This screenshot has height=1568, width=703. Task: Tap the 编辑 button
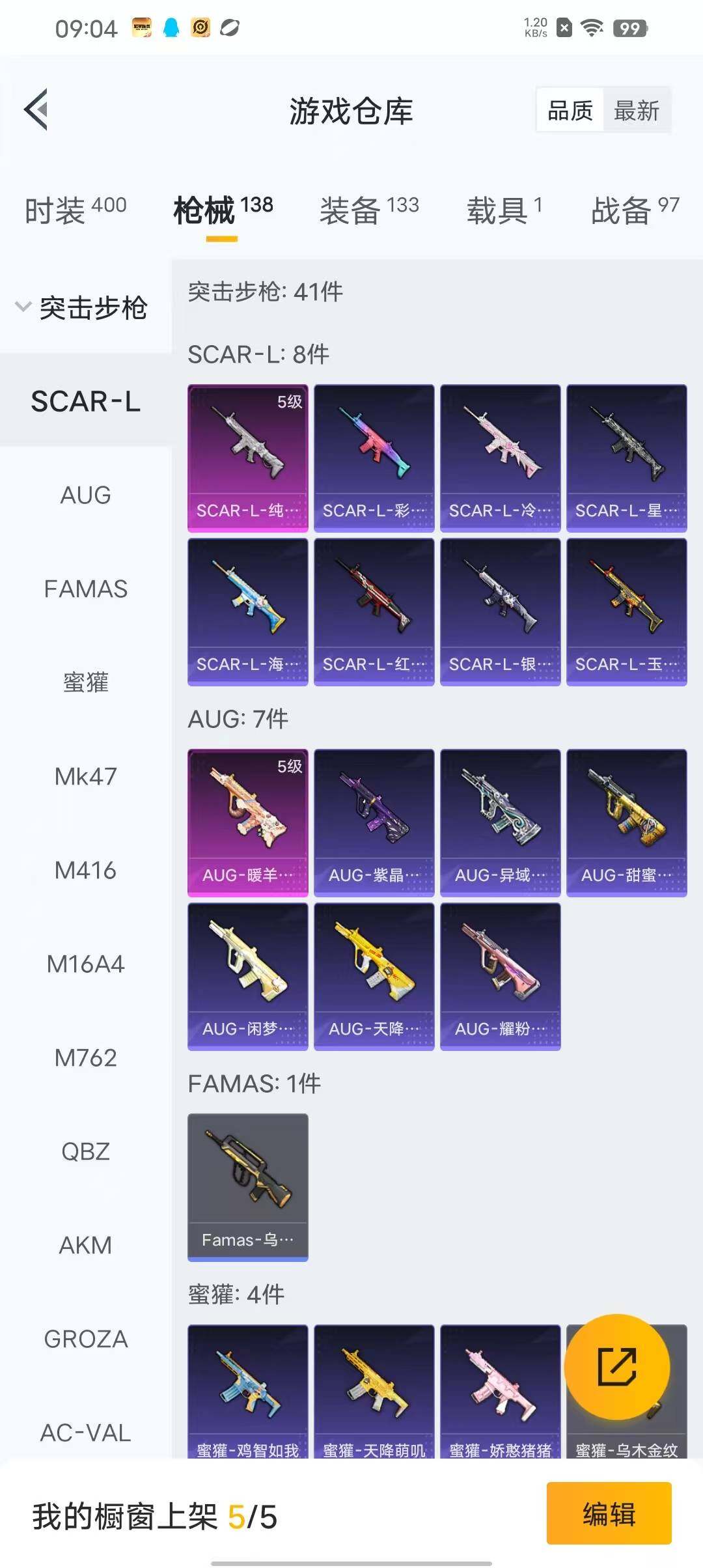coord(609,1513)
